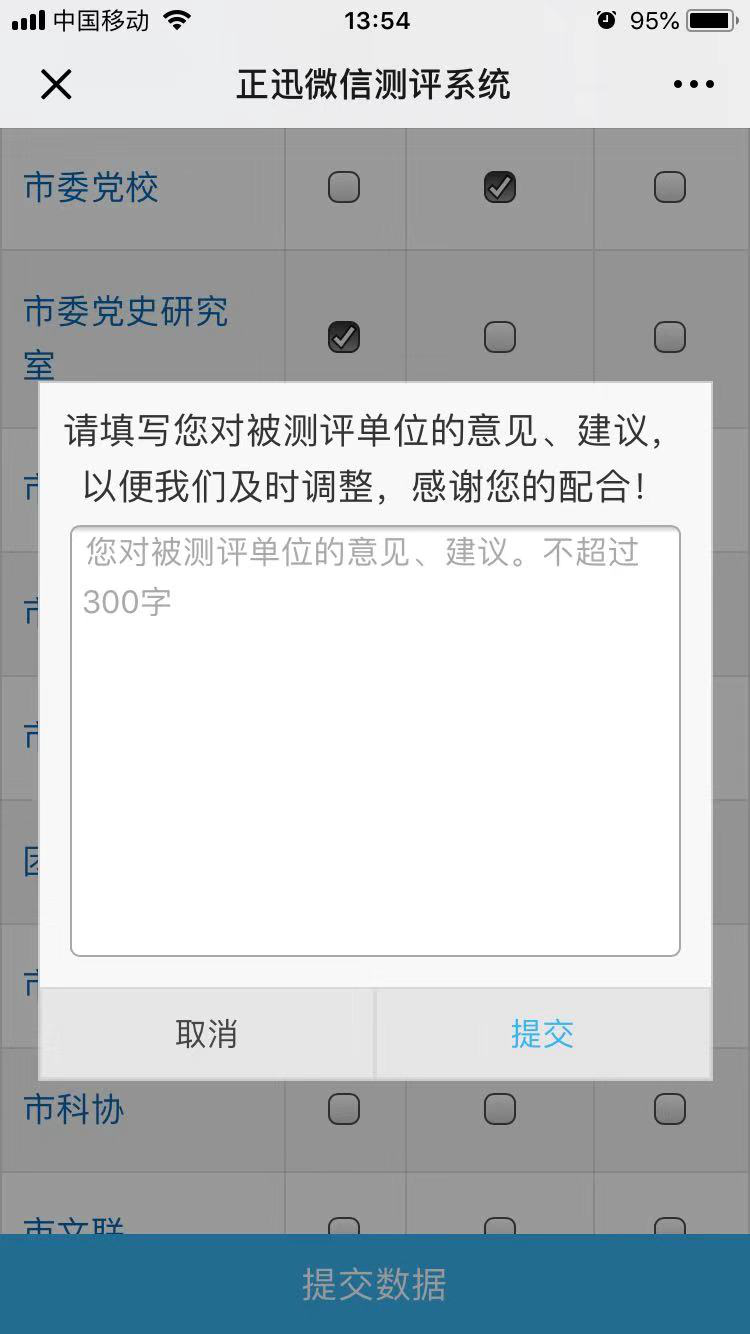Tap 取消 to cancel the dialog
This screenshot has width=750, height=1334.
[206, 1034]
